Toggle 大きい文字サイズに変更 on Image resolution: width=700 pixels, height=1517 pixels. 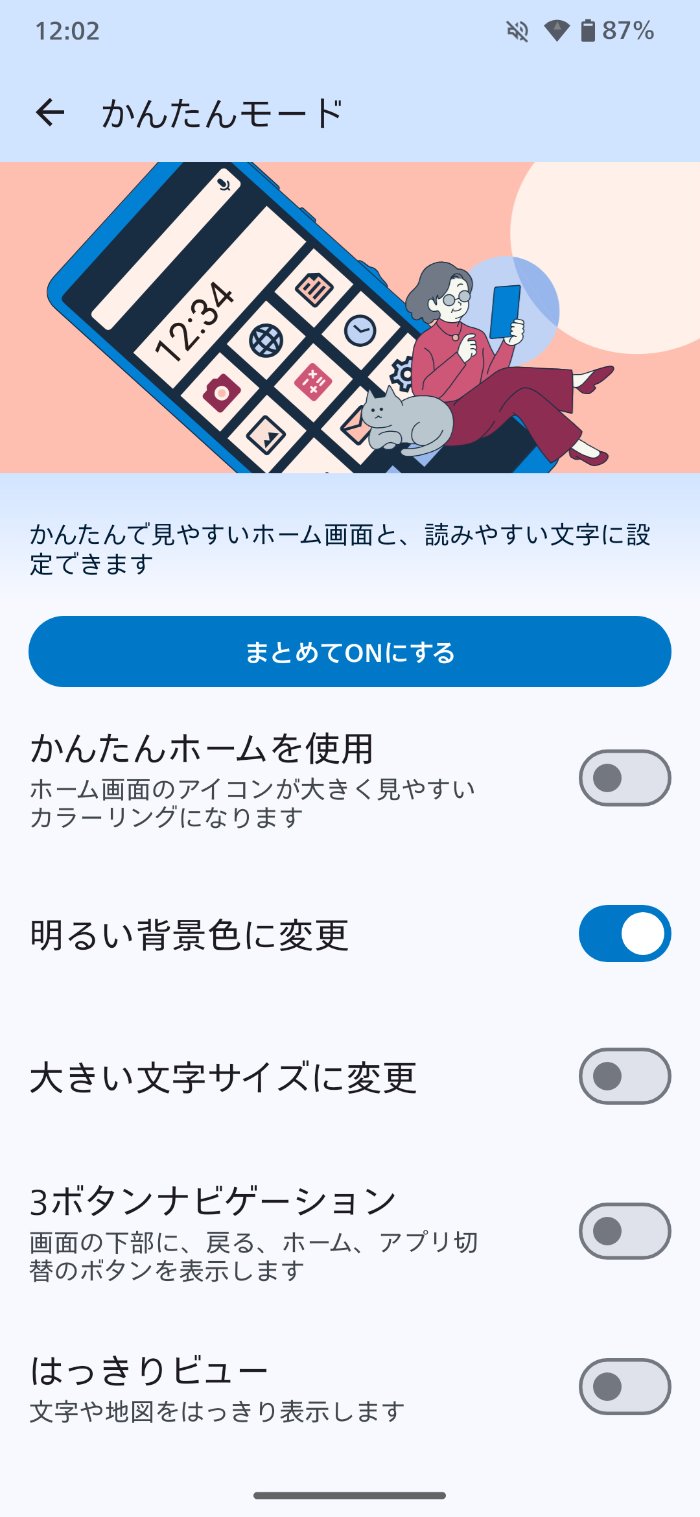pos(624,1076)
